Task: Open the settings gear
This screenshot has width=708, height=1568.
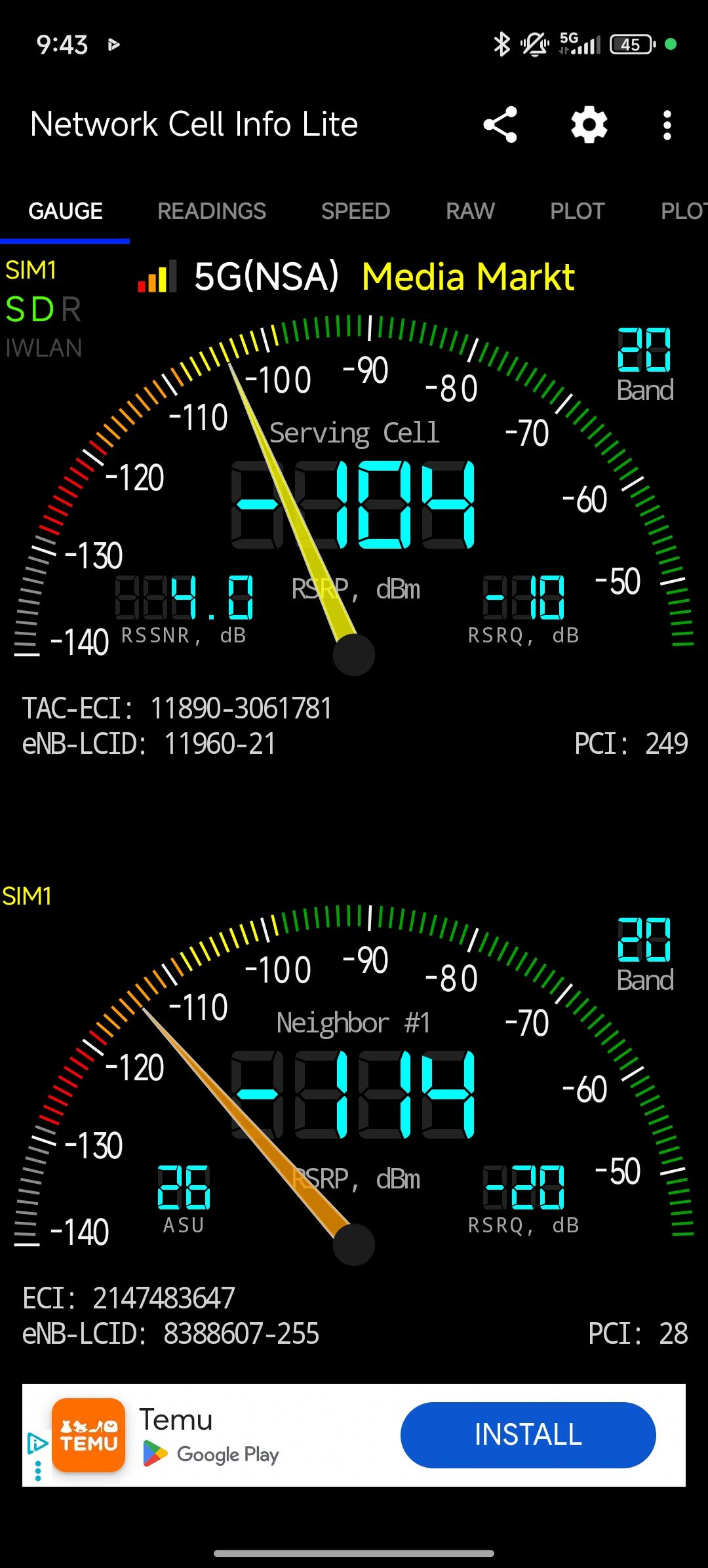Action: (589, 125)
